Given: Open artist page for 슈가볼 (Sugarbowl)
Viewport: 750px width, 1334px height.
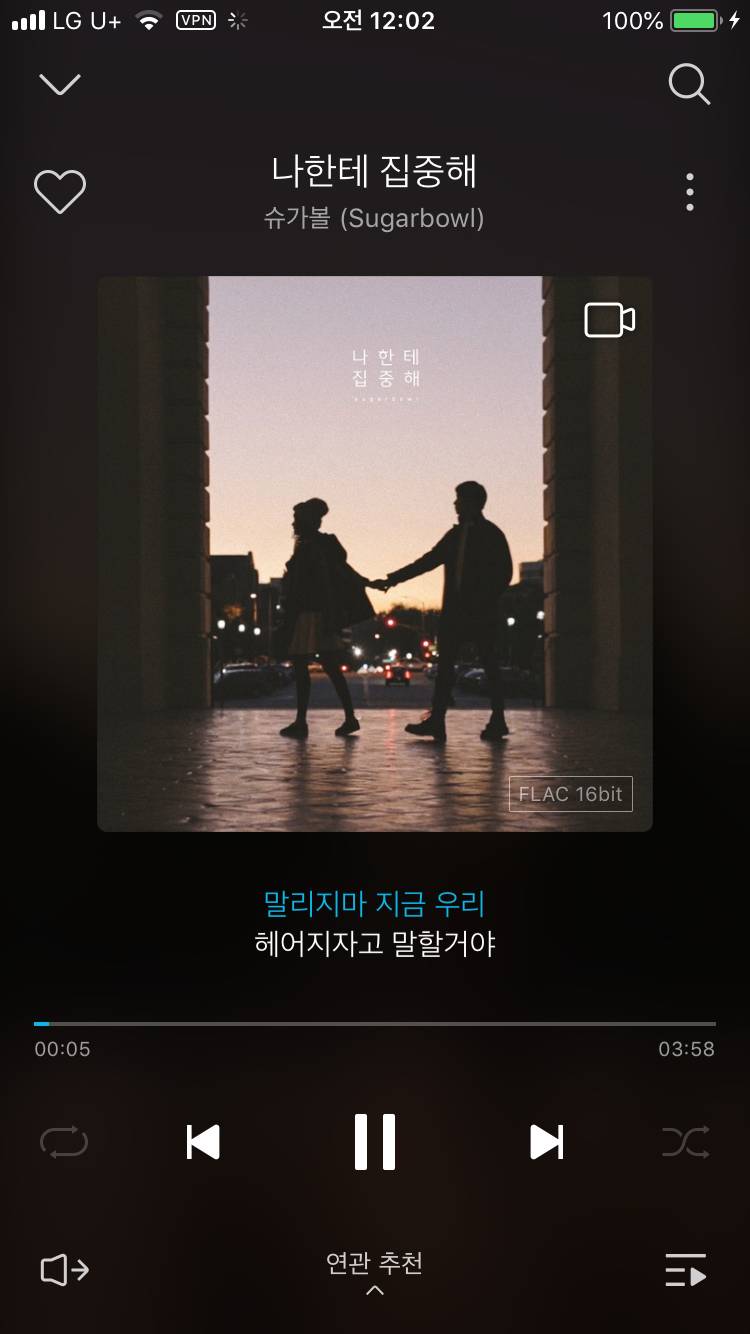Looking at the screenshot, I should coord(375,220).
